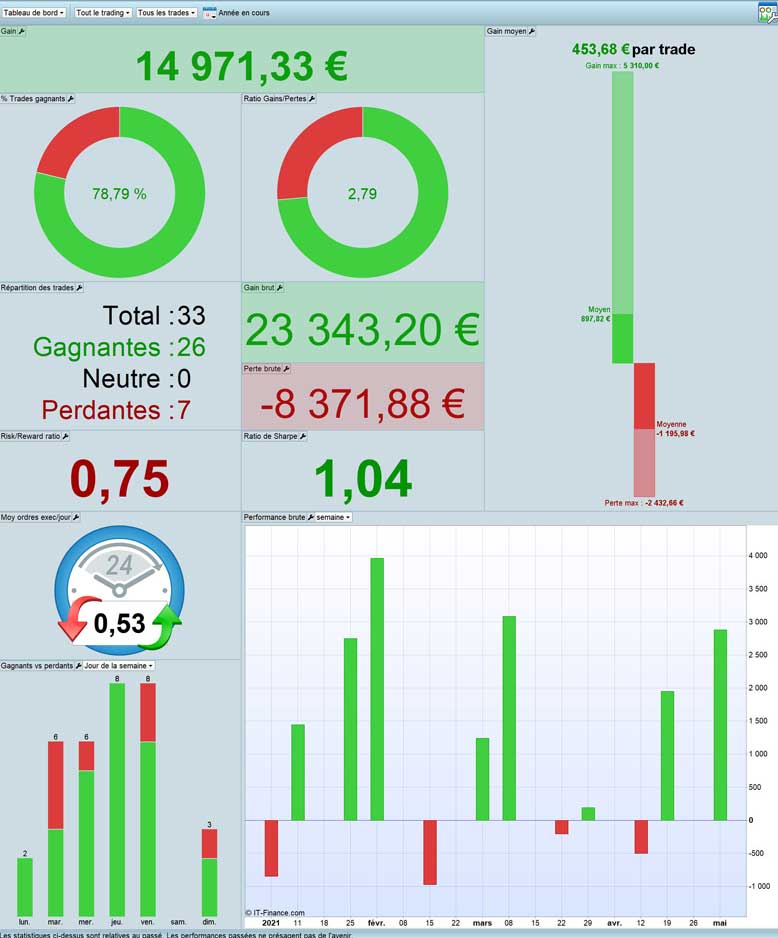The width and height of the screenshot is (778, 938).
Task: Configure the Performance brute panel
Action: [310, 518]
